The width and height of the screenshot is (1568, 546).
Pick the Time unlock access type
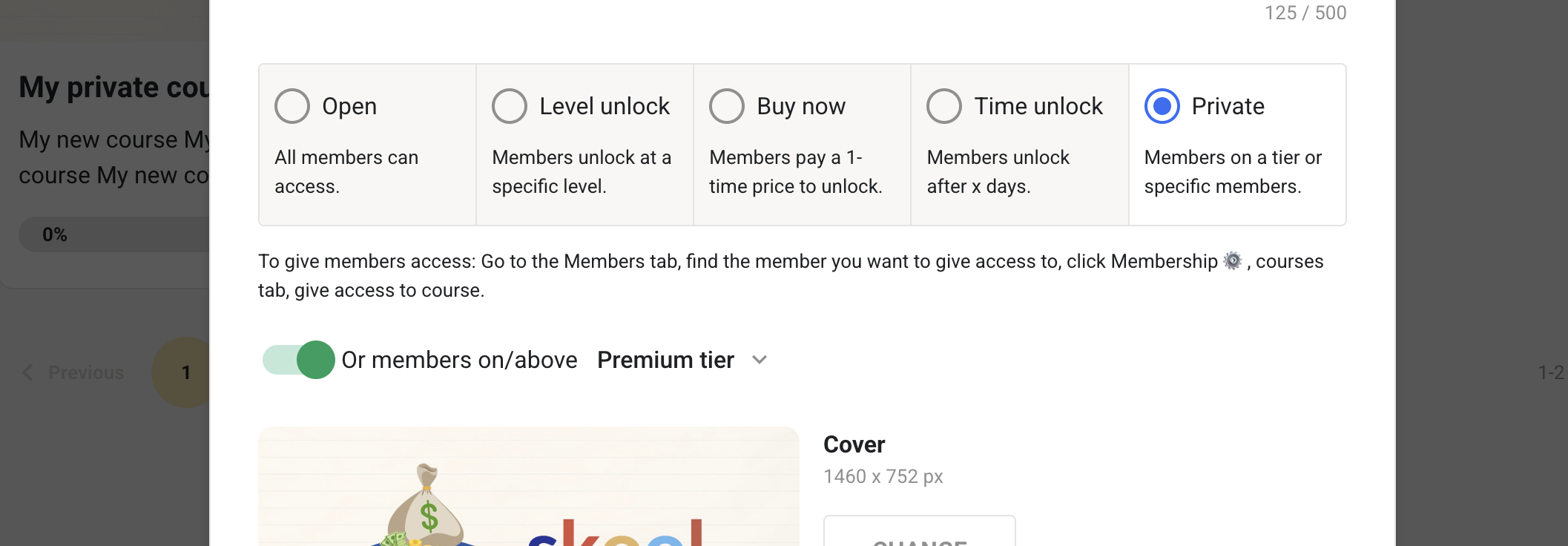tap(944, 107)
